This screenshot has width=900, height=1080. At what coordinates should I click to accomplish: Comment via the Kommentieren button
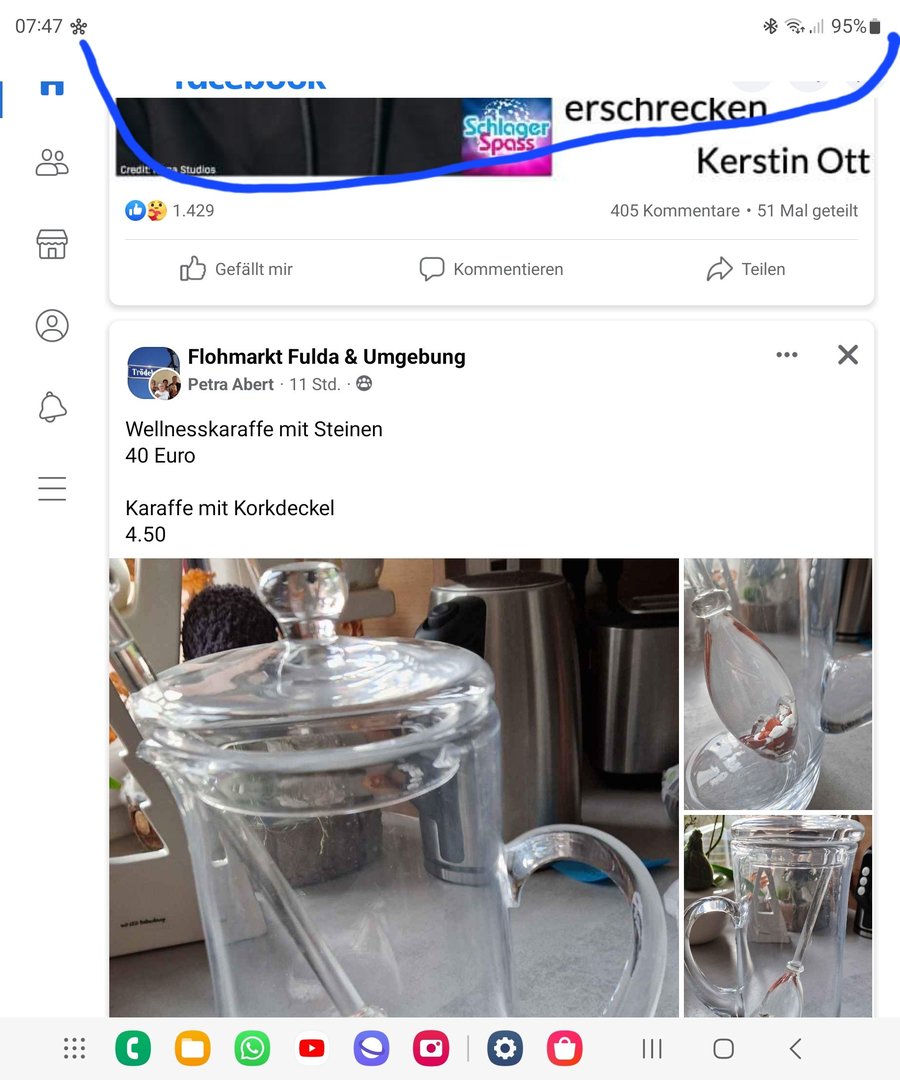pyautogui.click(x=491, y=269)
